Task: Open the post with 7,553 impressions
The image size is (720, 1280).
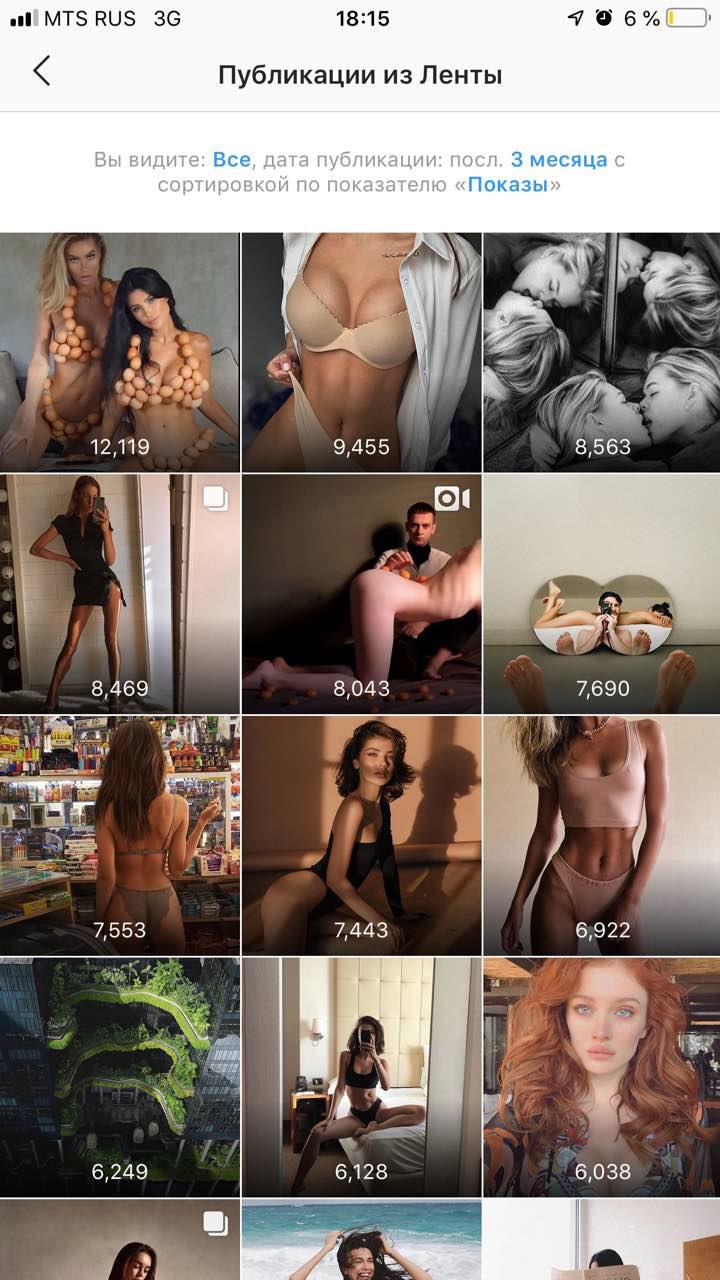Action: [120, 835]
